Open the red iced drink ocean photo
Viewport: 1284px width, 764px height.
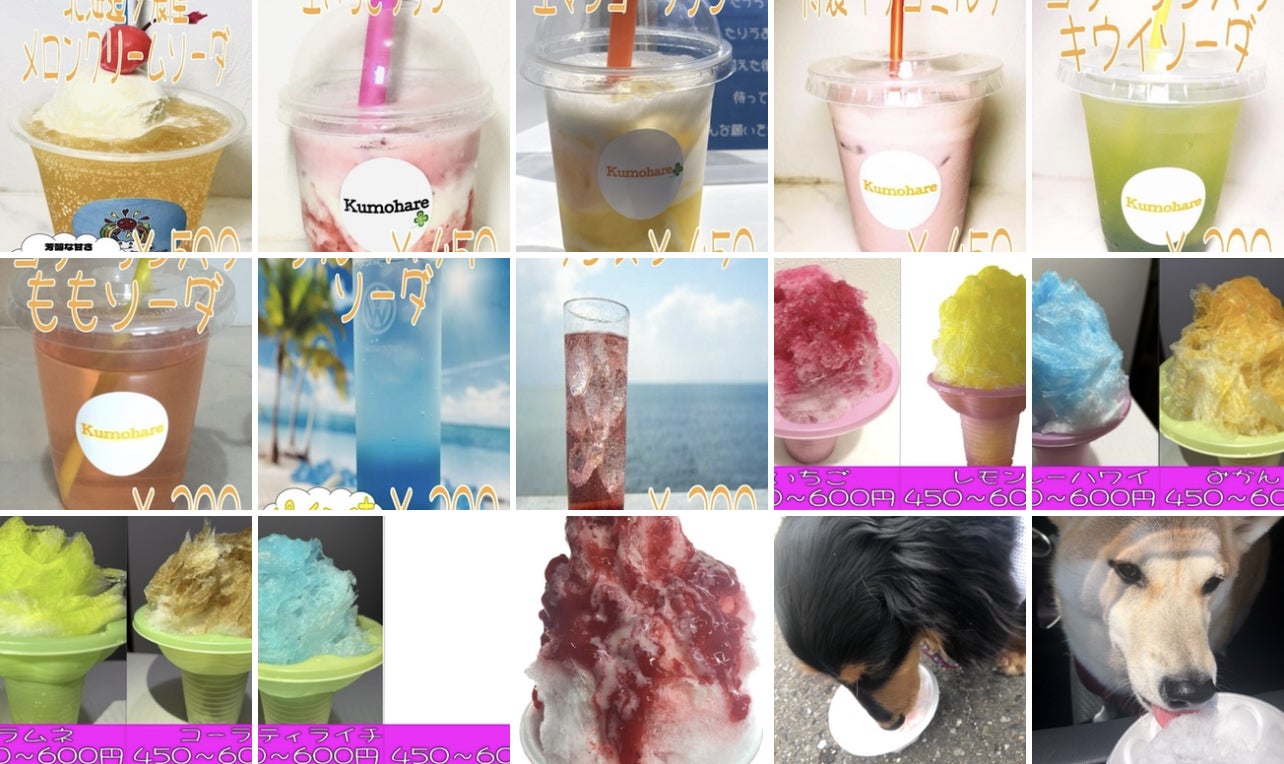pyautogui.click(x=642, y=384)
